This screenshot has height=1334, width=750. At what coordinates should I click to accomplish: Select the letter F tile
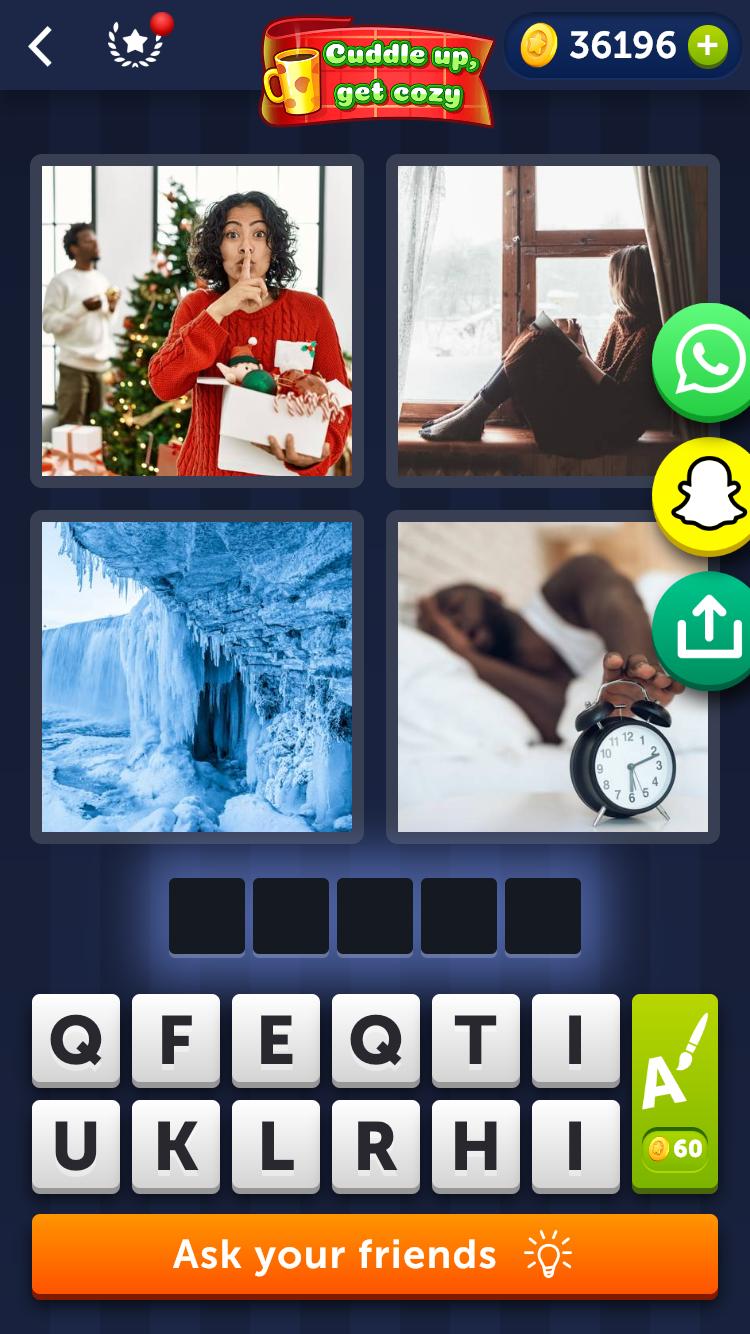click(176, 1040)
